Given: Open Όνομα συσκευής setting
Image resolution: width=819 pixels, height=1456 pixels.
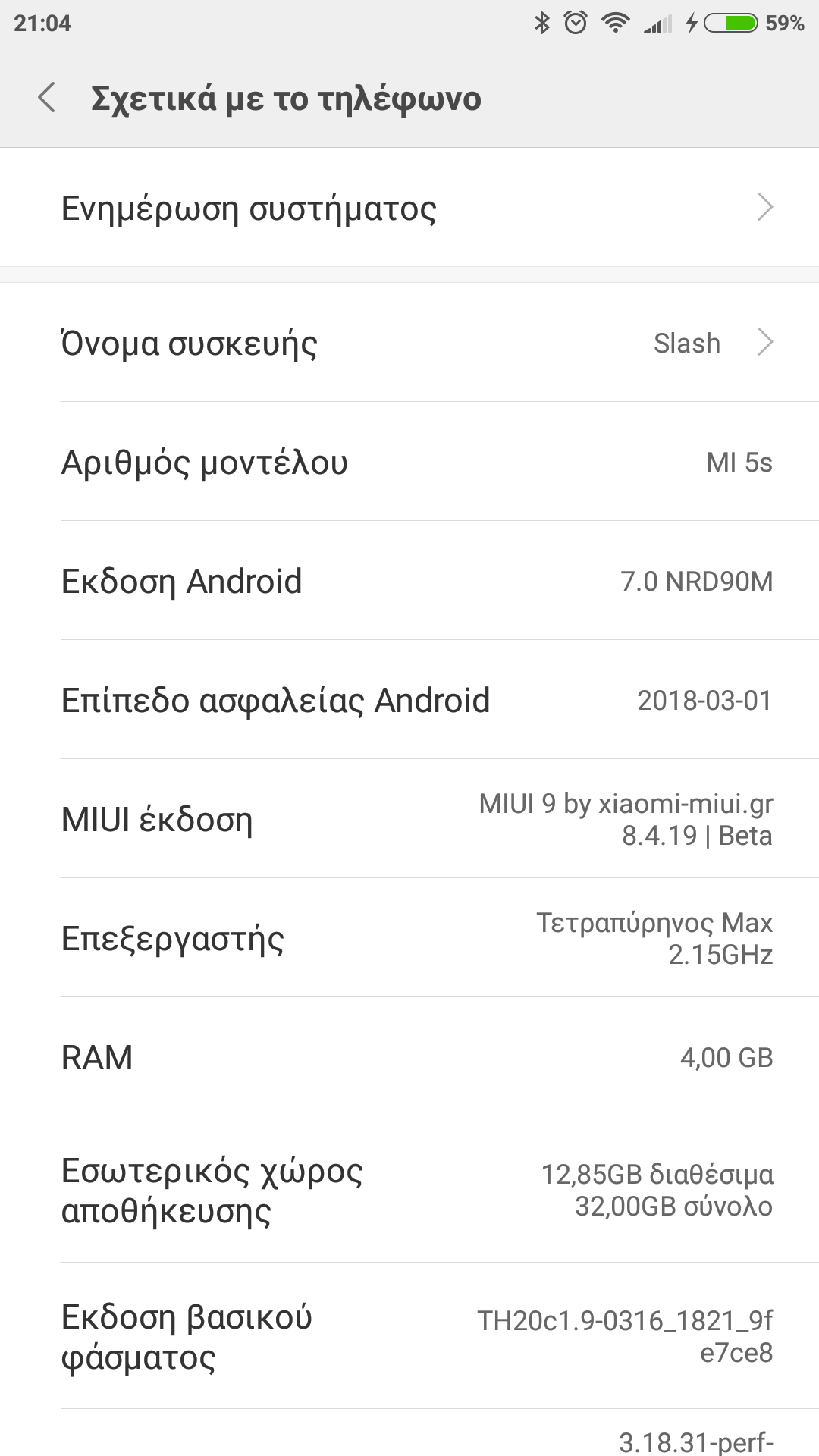Looking at the screenshot, I should [409, 343].
